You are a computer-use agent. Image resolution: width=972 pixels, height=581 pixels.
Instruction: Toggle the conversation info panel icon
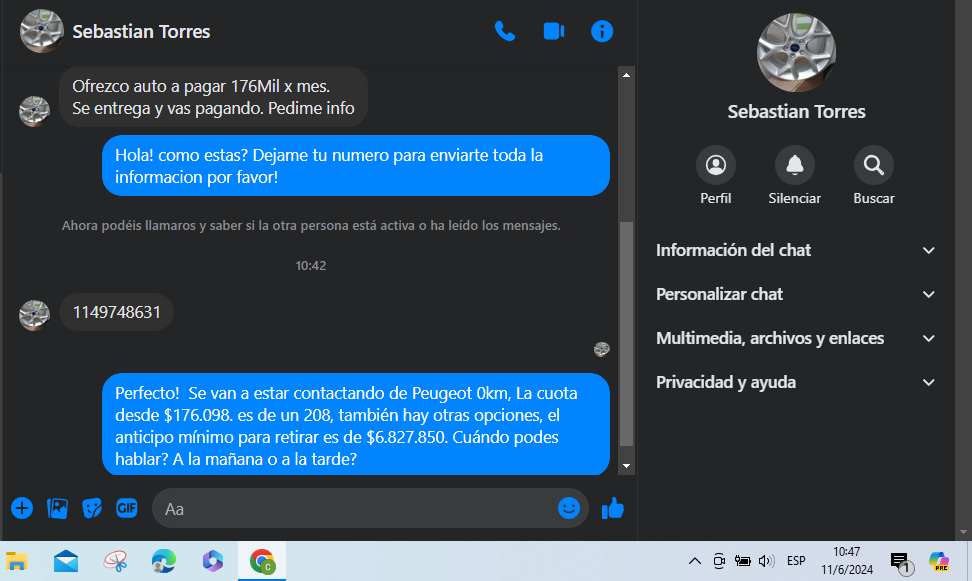tap(602, 31)
